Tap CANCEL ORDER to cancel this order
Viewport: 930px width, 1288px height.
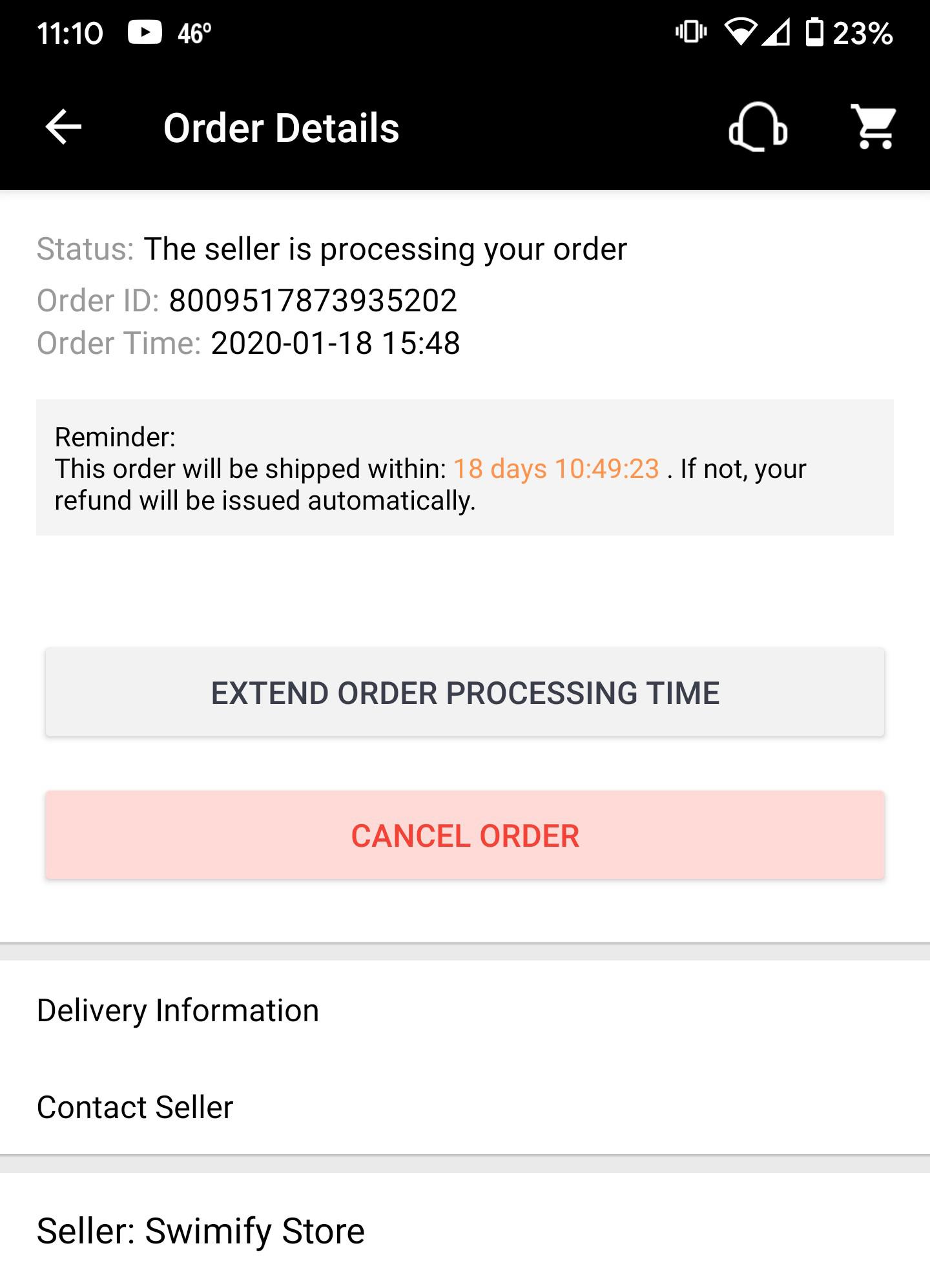pyautogui.click(x=464, y=835)
